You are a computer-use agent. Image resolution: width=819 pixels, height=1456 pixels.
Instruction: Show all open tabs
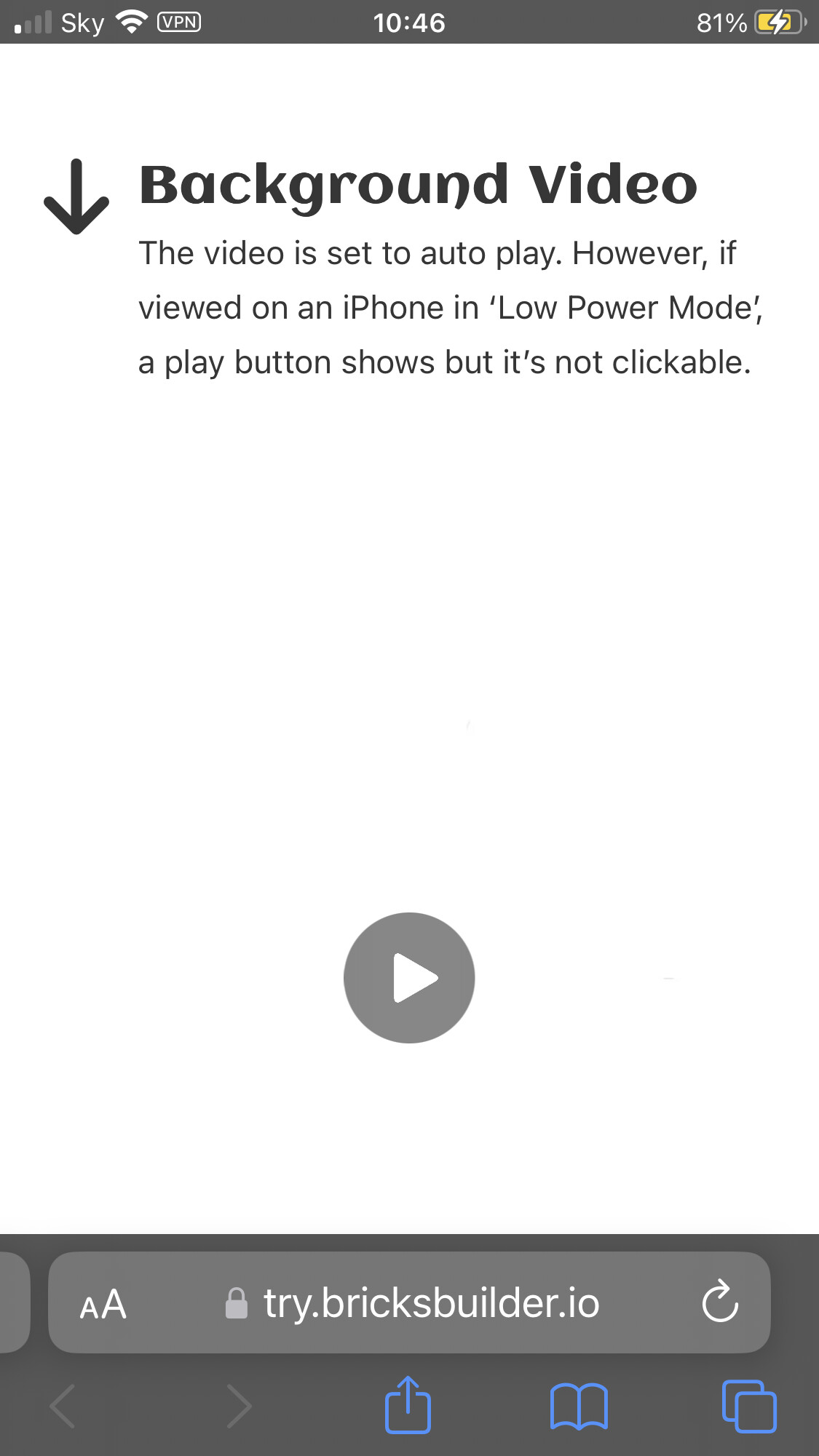tap(749, 1406)
